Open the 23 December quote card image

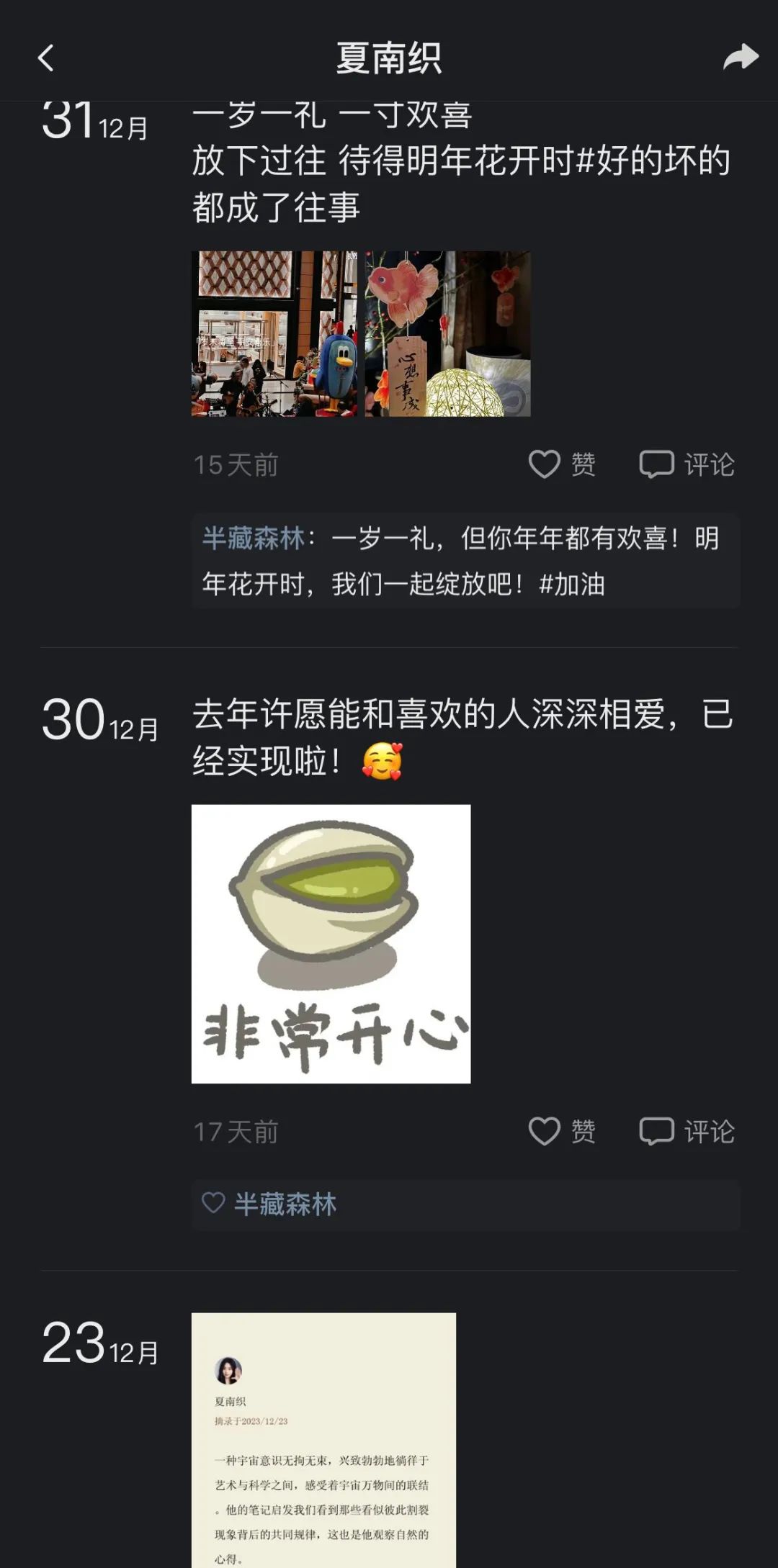(323, 1440)
